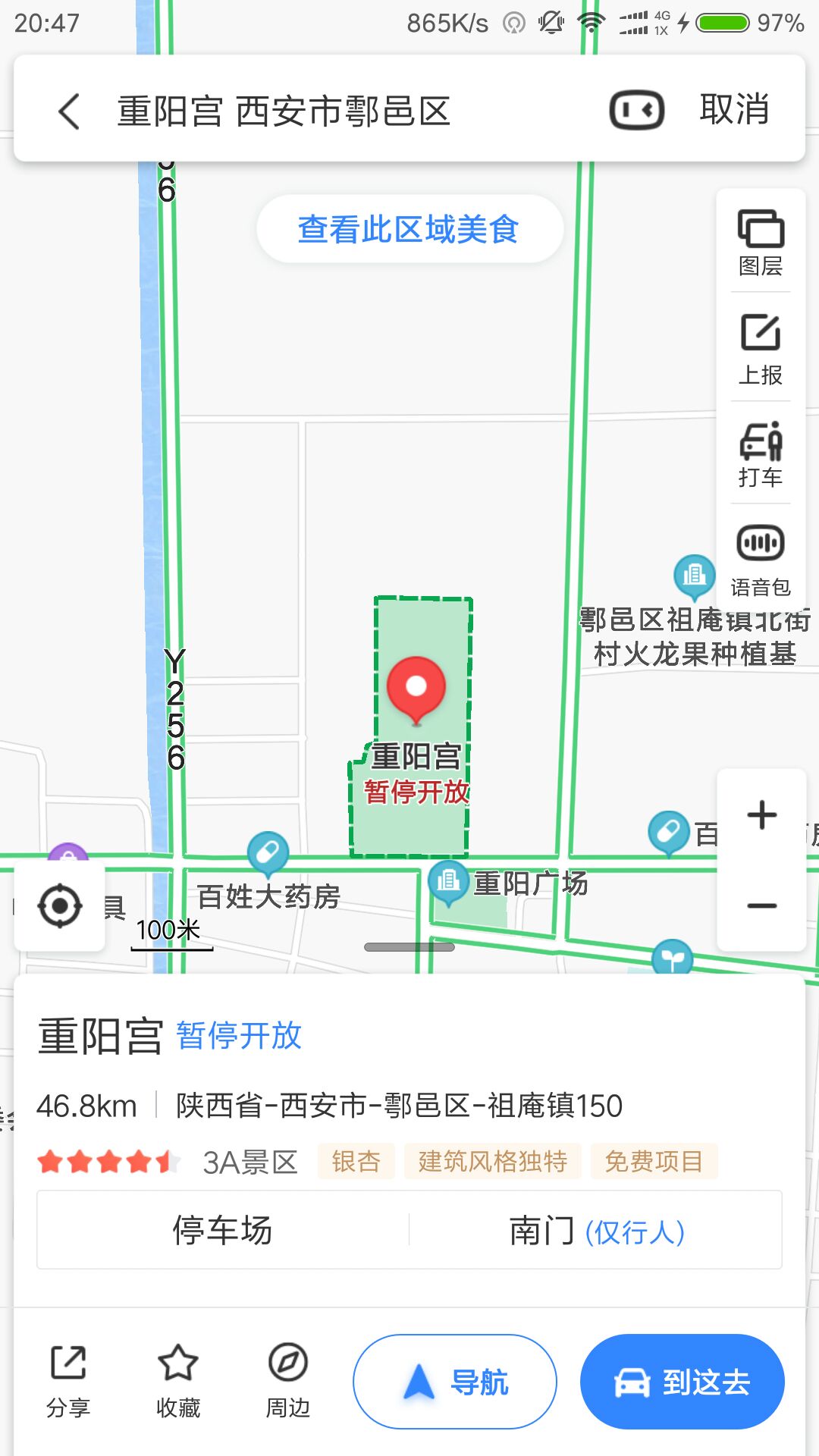Cancel the search with 取消

point(734,111)
